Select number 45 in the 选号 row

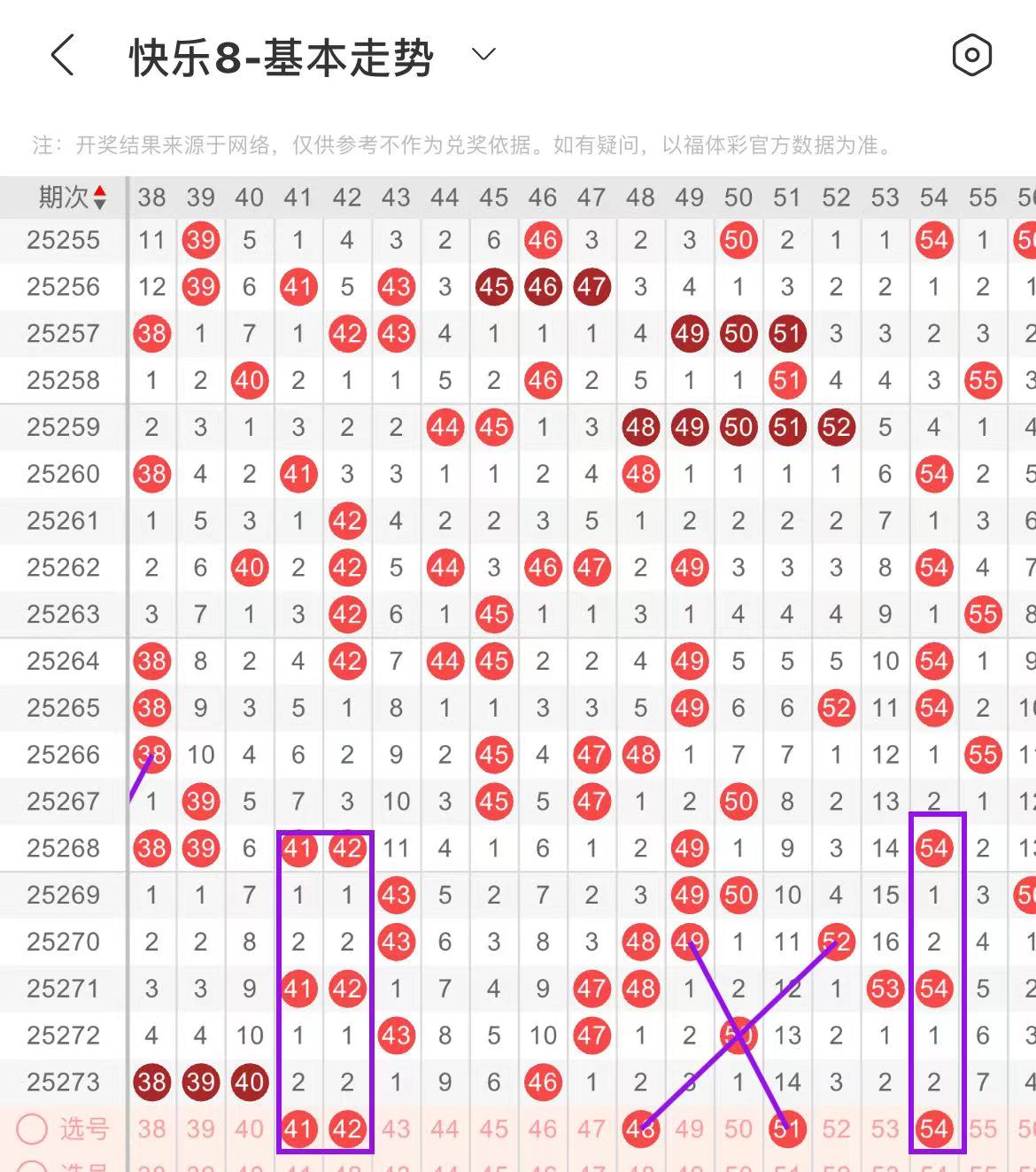tap(493, 1129)
